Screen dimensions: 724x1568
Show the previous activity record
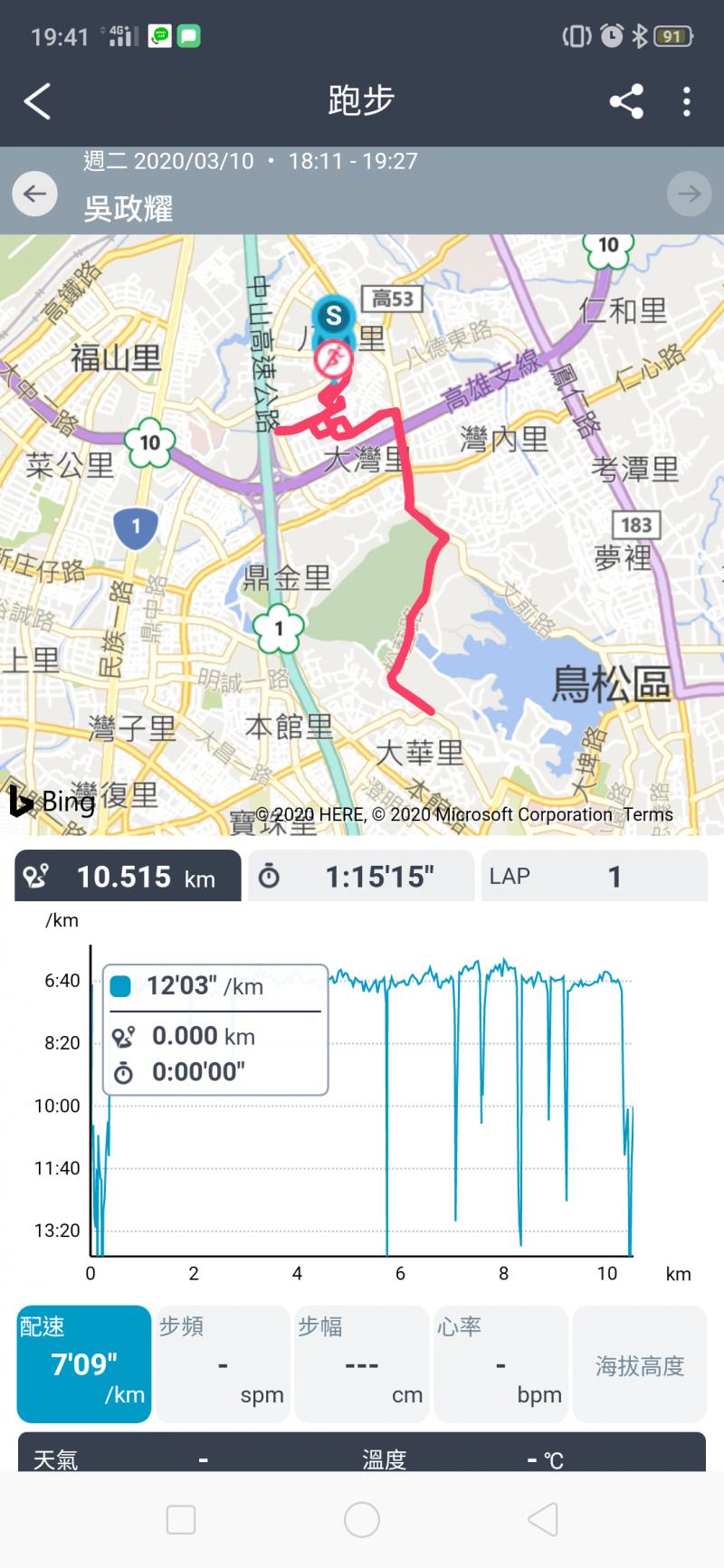tap(35, 194)
